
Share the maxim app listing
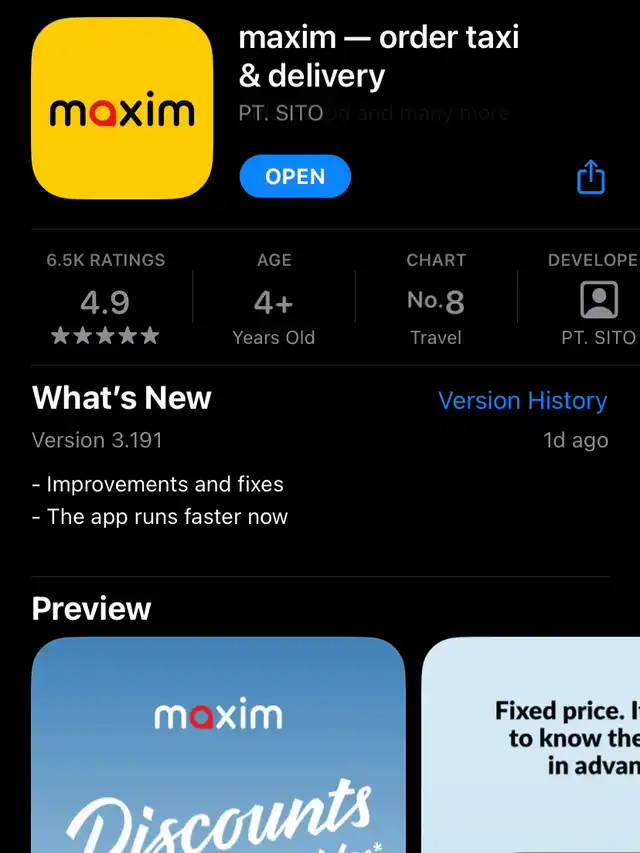click(591, 177)
